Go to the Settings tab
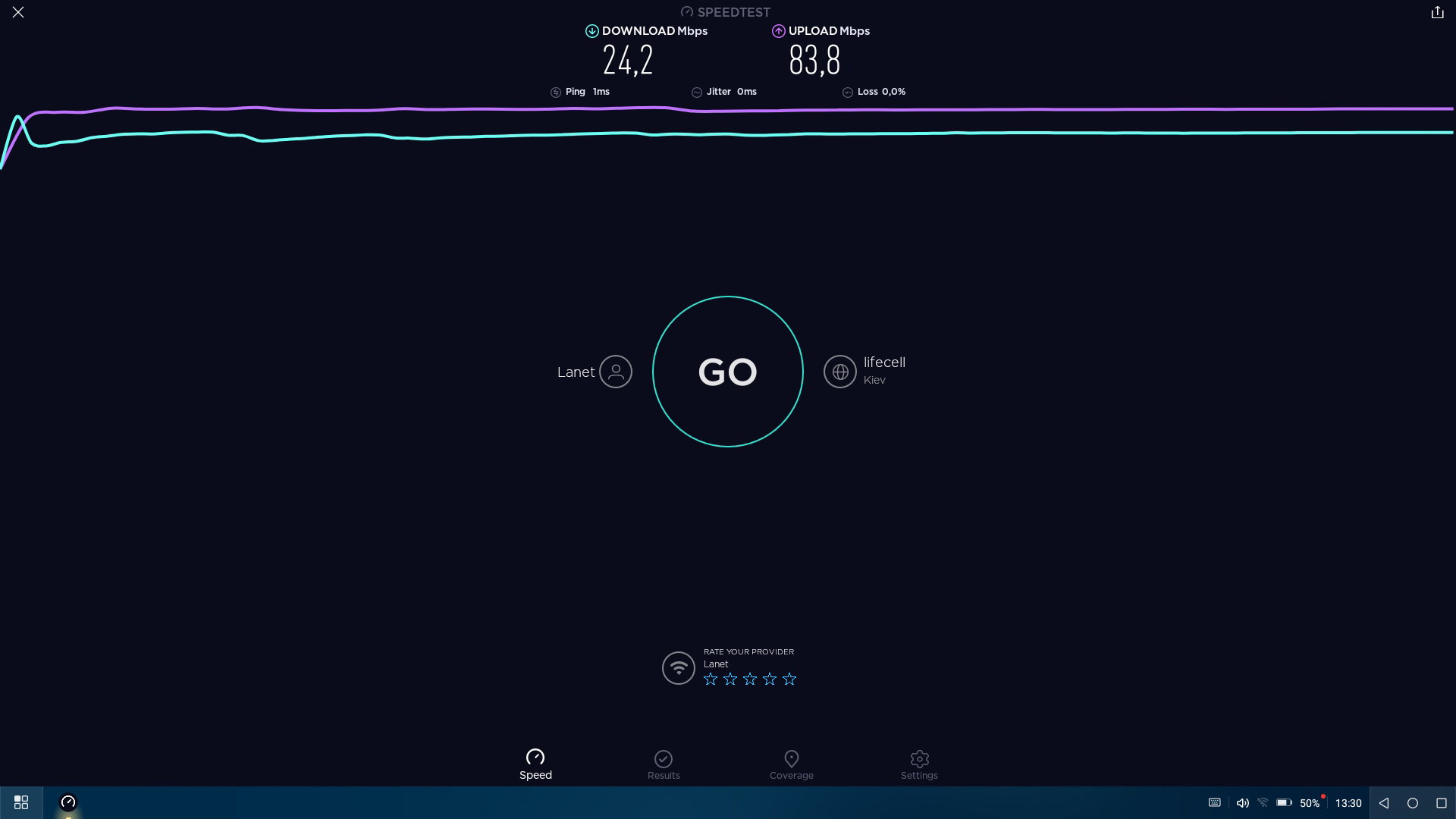The height and width of the screenshot is (819, 1456). click(x=919, y=765)
